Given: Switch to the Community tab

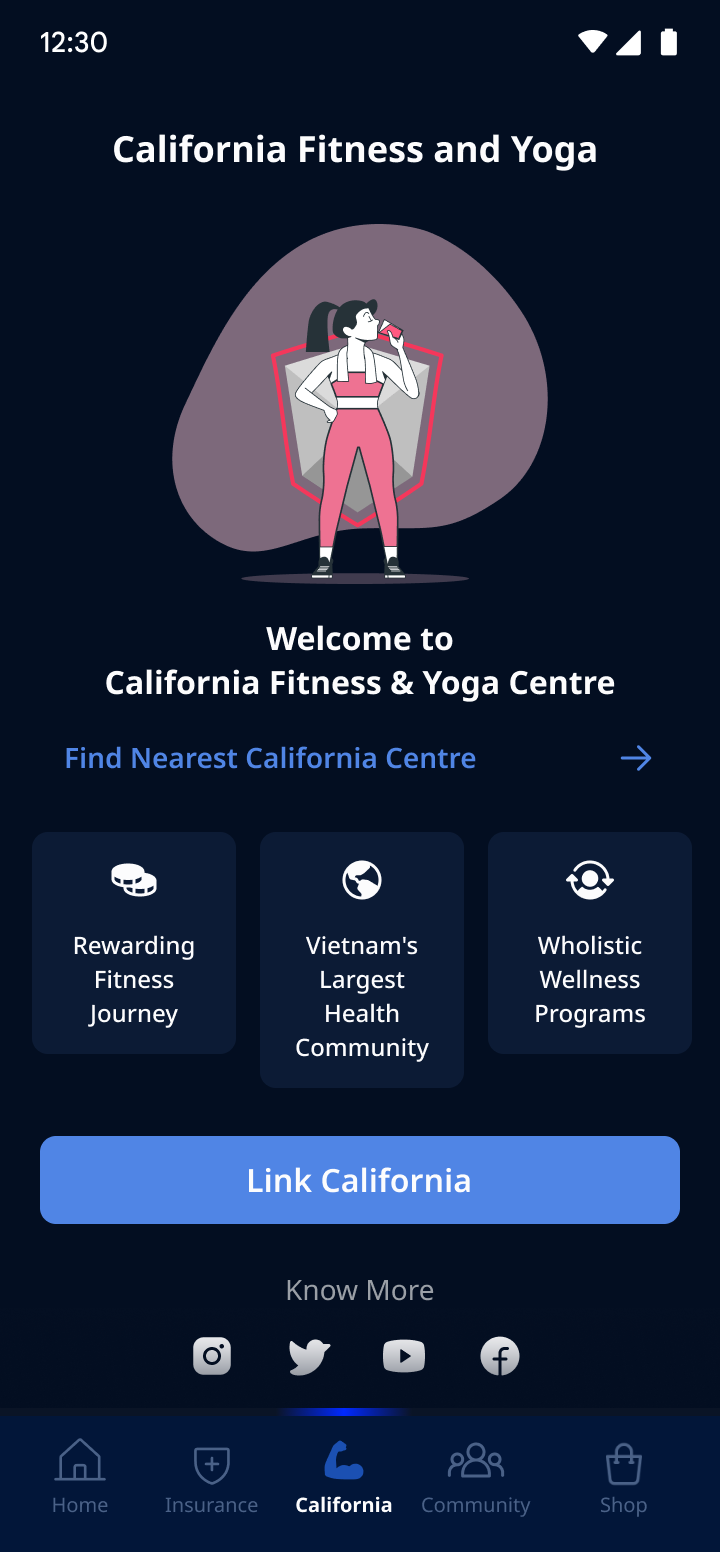Looking at the screenshot, I should tap(476, 1477).
